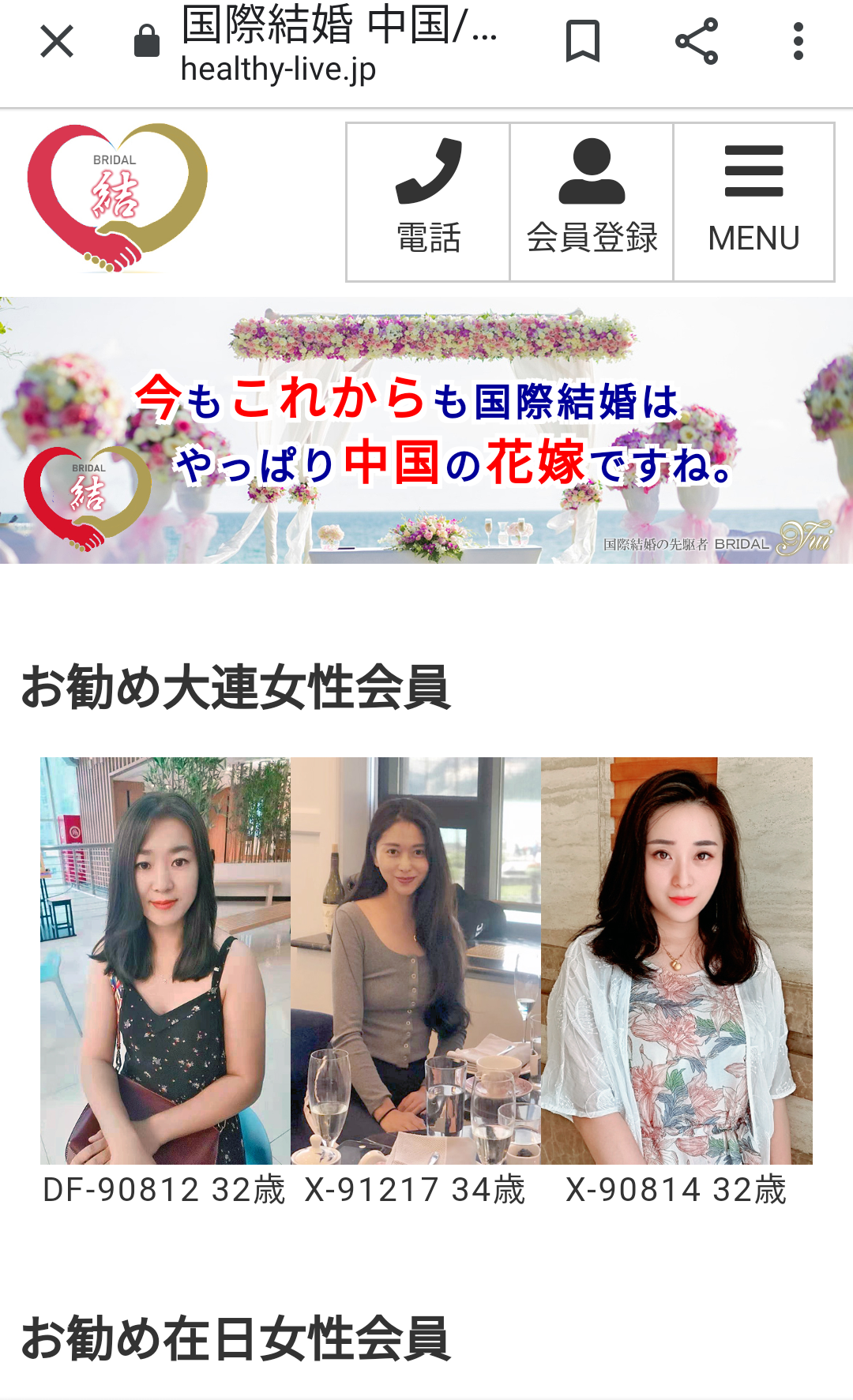Tap the 国際結婚の先駆者 BRIDAL banner text

(687, 545)
